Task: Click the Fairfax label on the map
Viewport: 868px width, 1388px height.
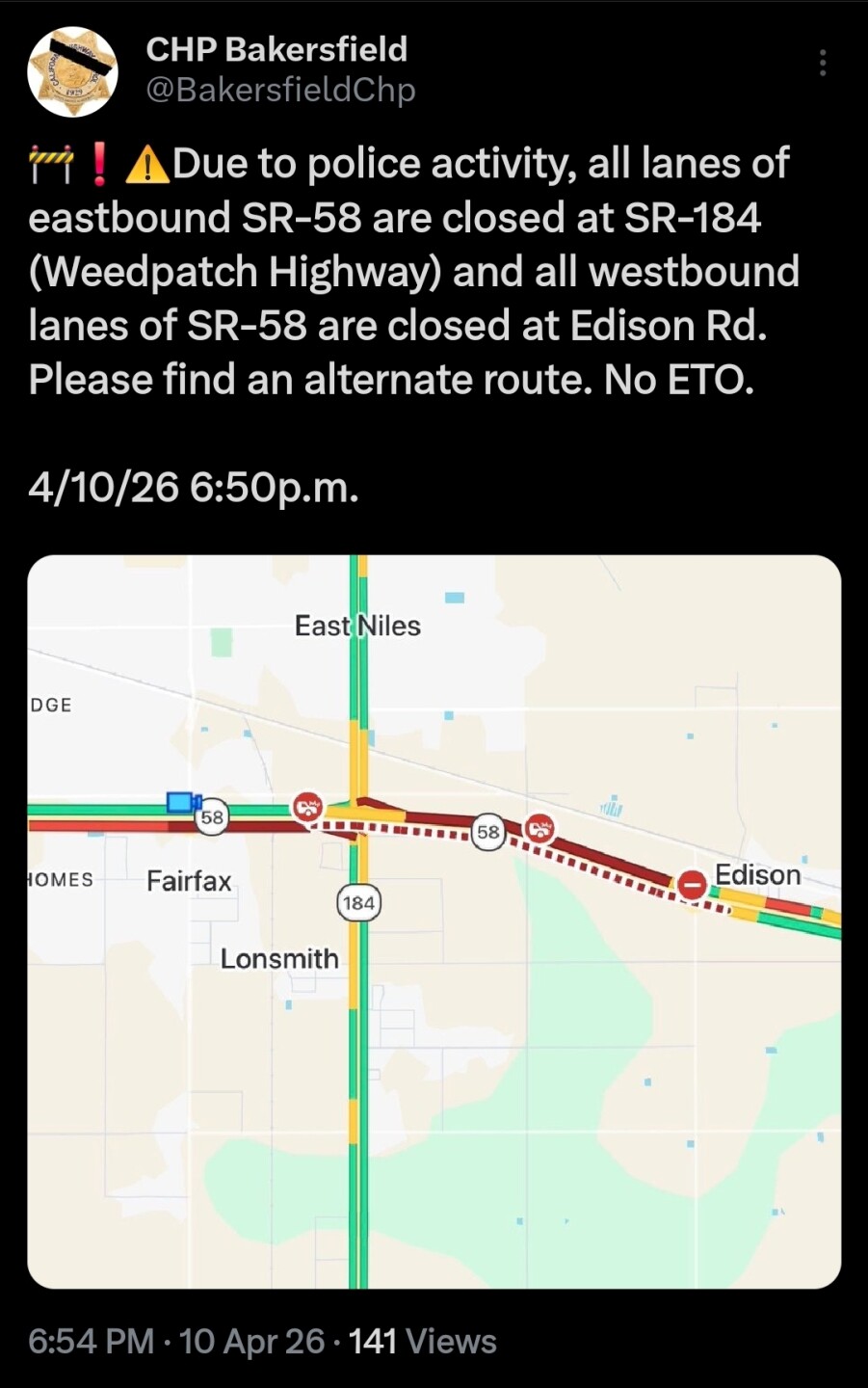Action: [189, 881]
